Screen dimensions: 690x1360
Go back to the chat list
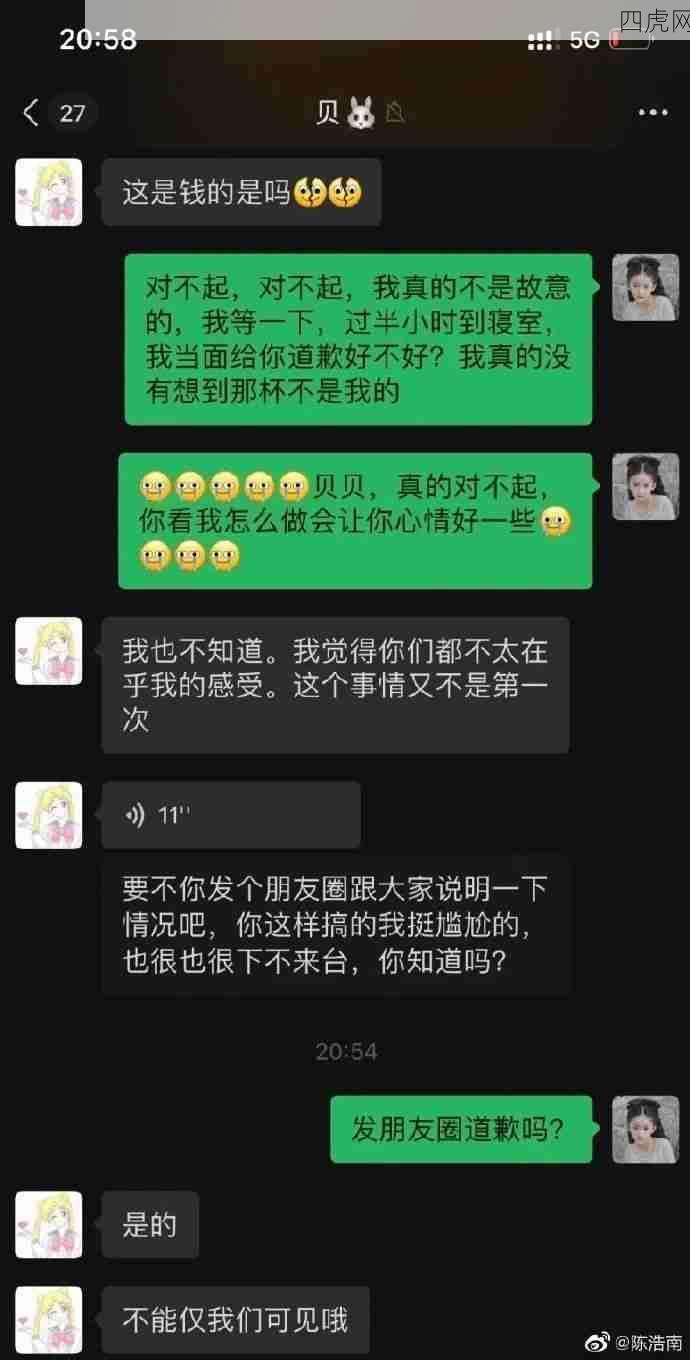coord(32,113)
